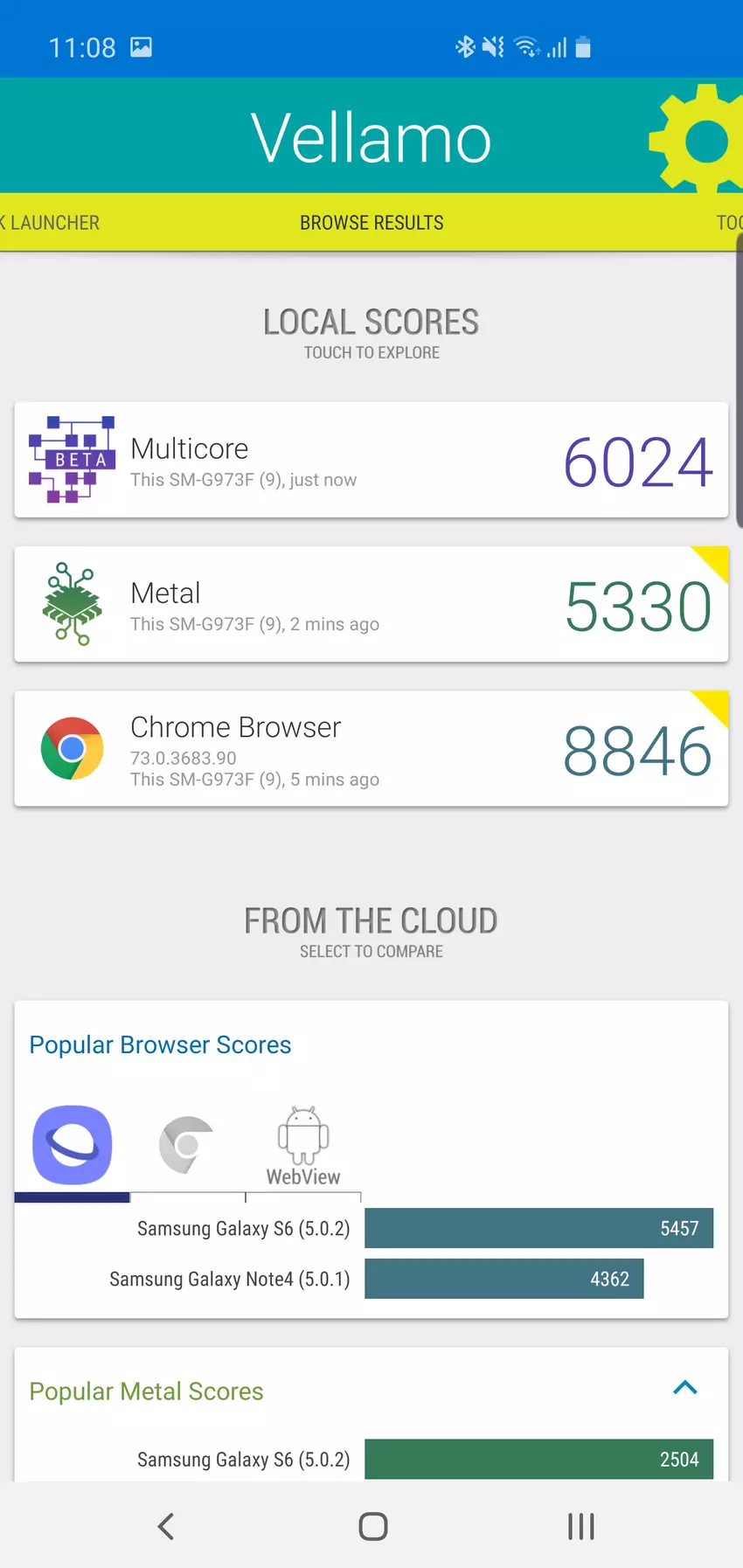Select the Browse Results tab
This screenshot has height=1568, width=743.
pyautogui.click(x=371, y=223)
